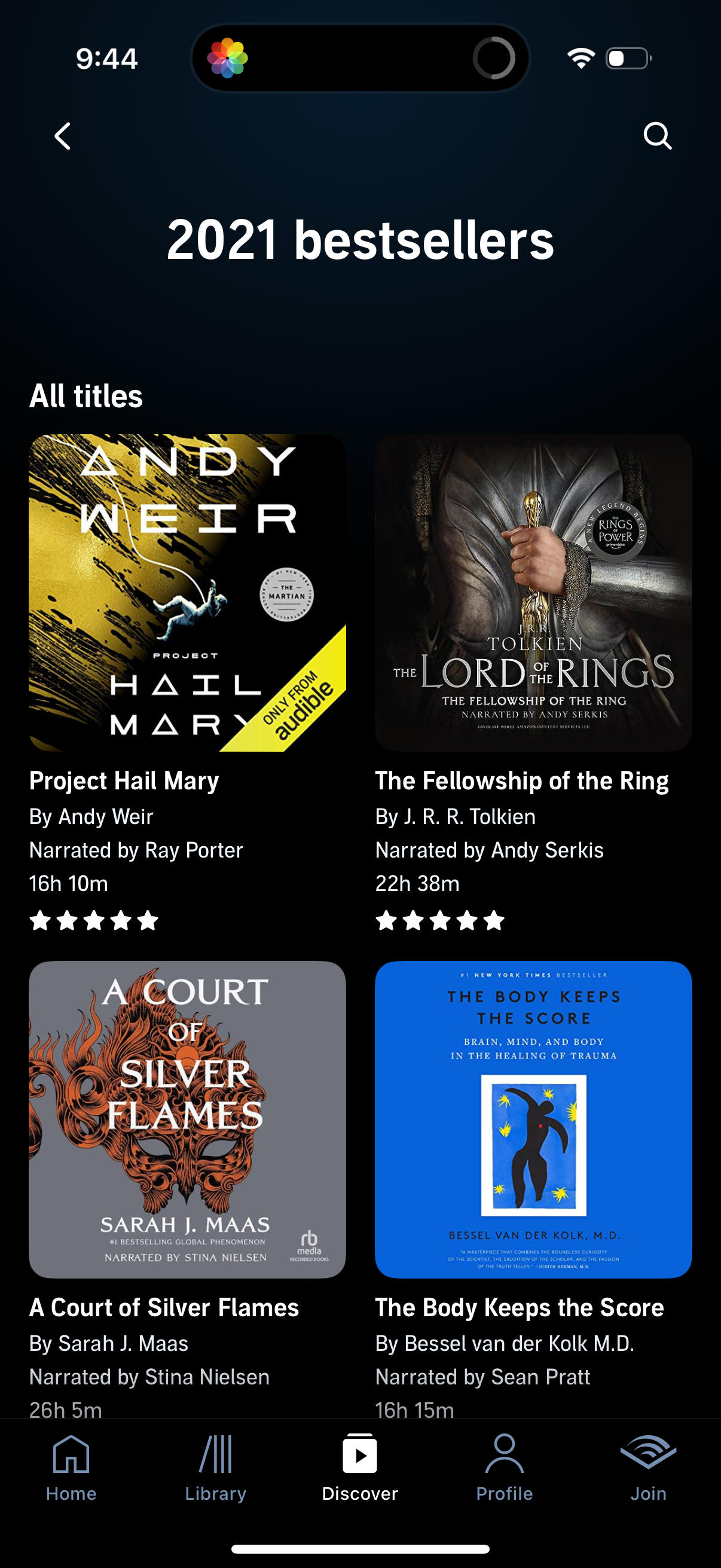Tap the star rating for The Fellowship of the Ring
Screen dimensions: 721x1568
[x=439, y=921]
